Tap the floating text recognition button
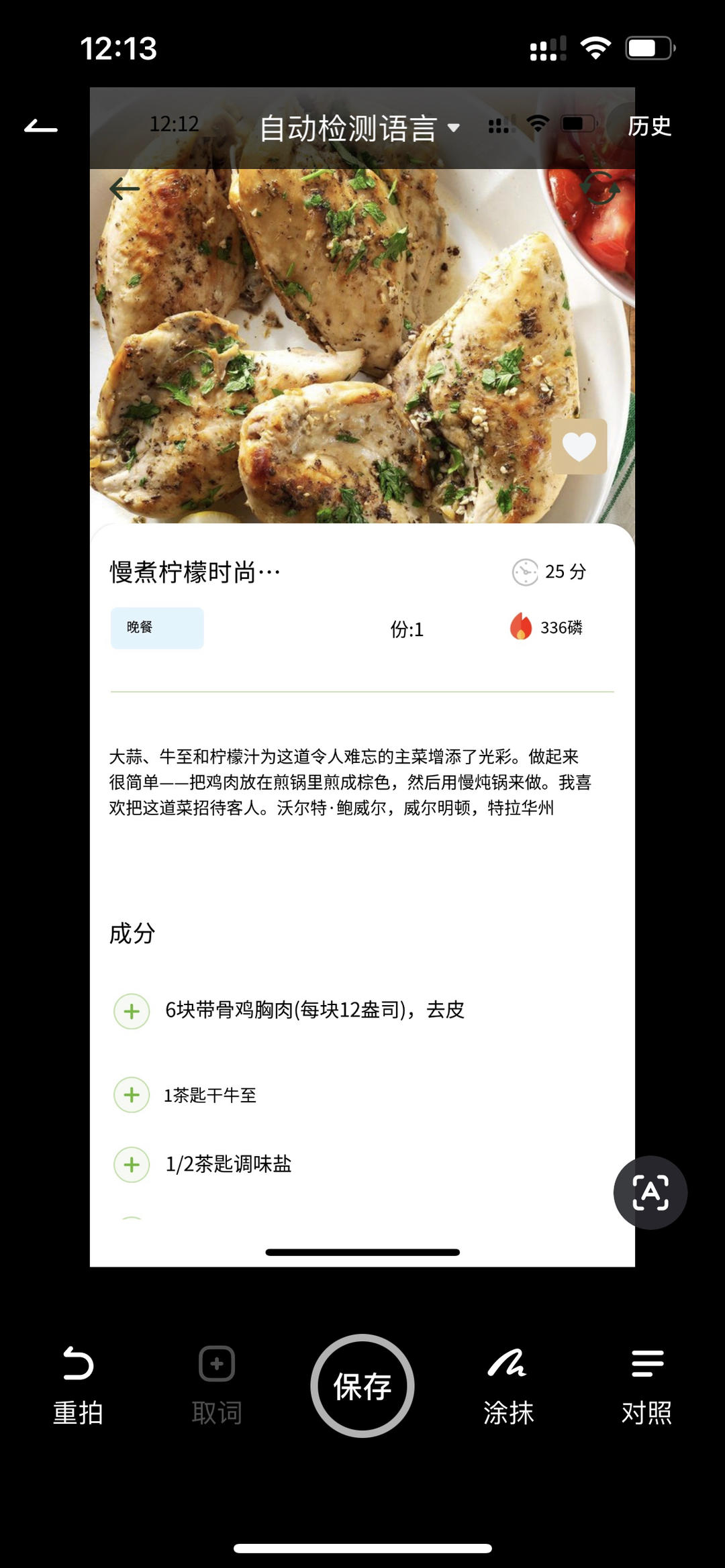Viewport: 725px width, 1568px height. [x=650, y=1192]
